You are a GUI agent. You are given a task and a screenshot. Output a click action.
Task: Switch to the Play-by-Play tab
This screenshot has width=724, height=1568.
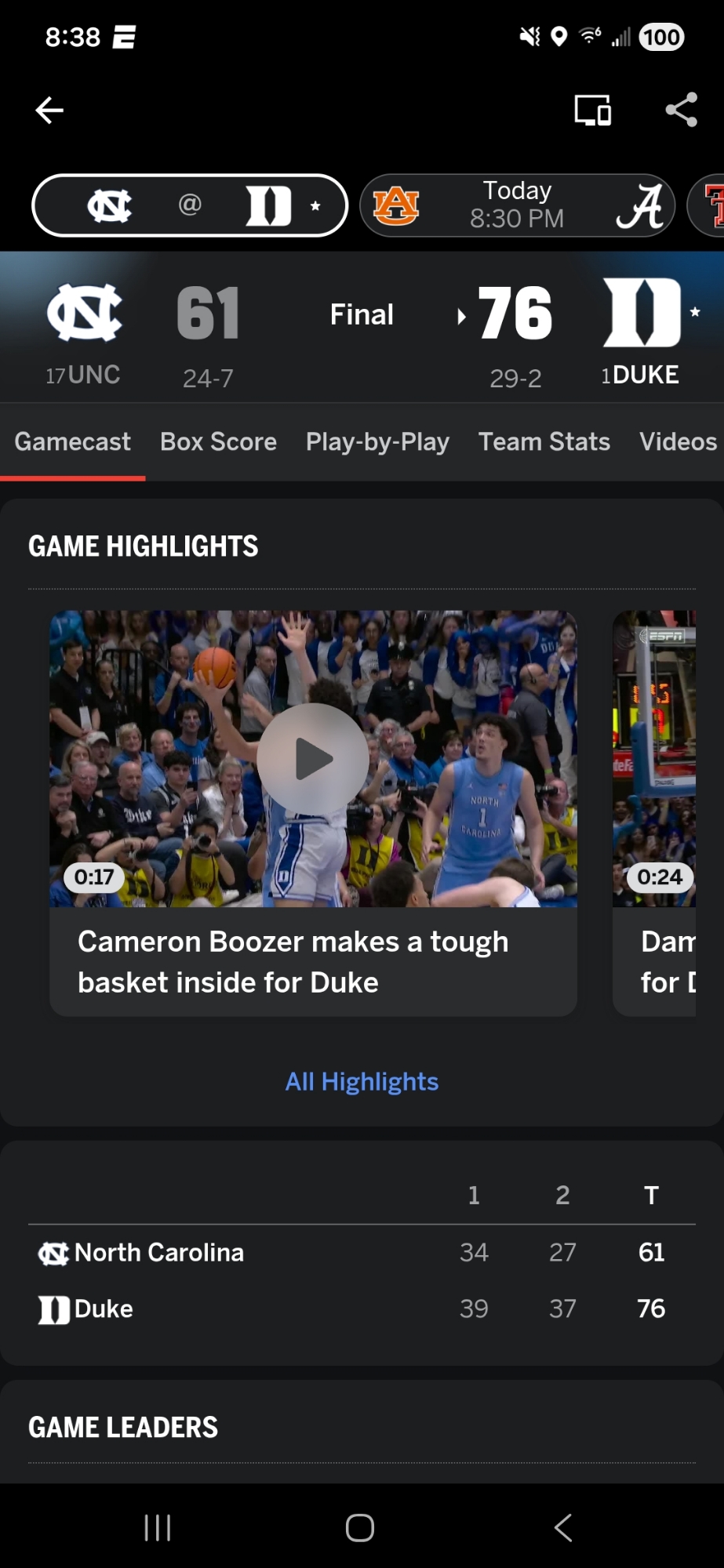click(x=377, y=441)
